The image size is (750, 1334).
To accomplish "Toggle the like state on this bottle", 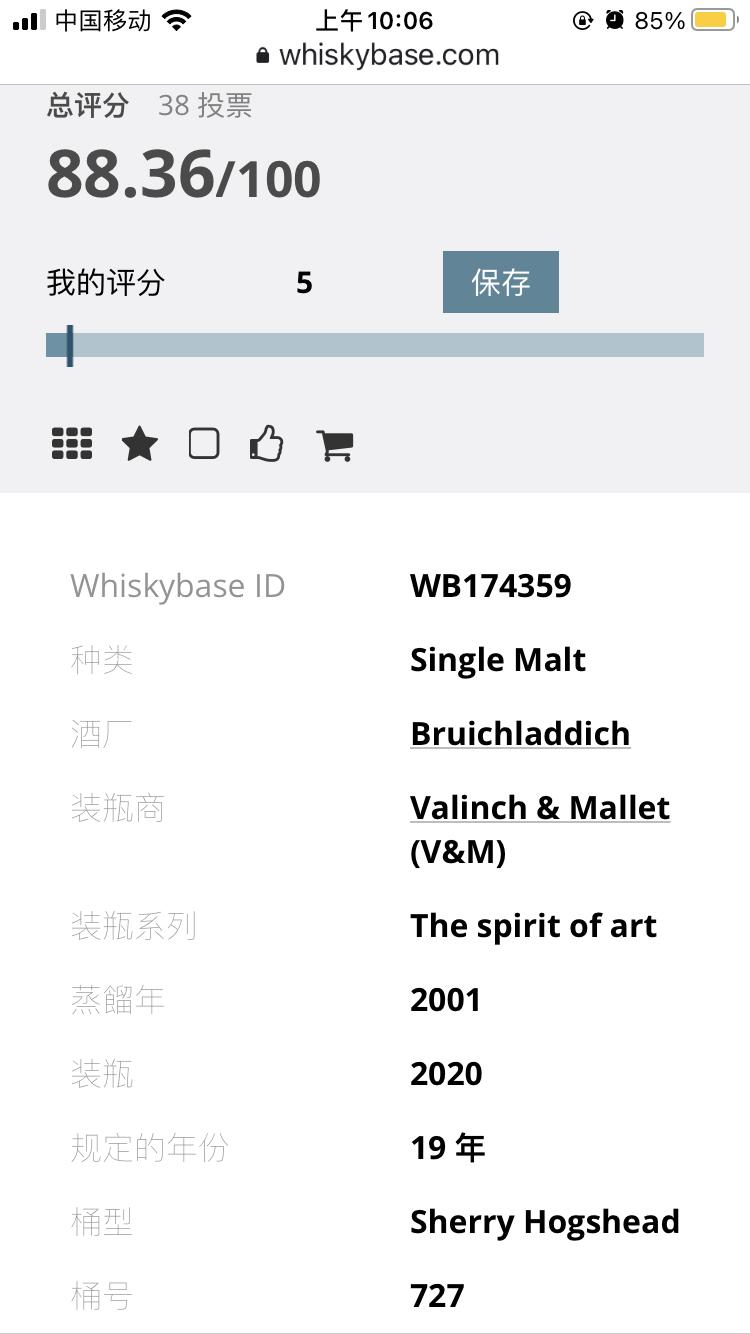I will coord(267,443).
